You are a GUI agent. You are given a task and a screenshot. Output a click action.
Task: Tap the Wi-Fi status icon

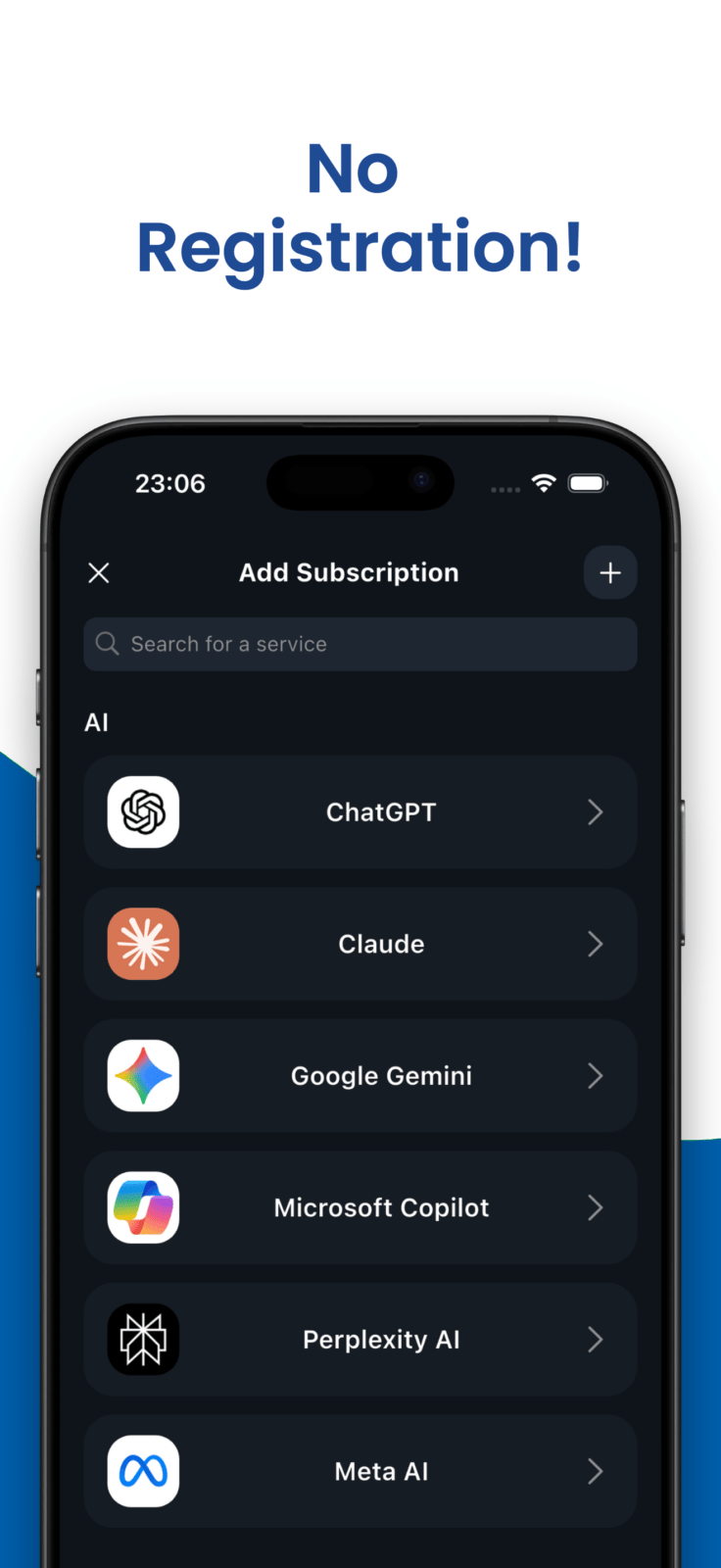click(x=545, y=482)
